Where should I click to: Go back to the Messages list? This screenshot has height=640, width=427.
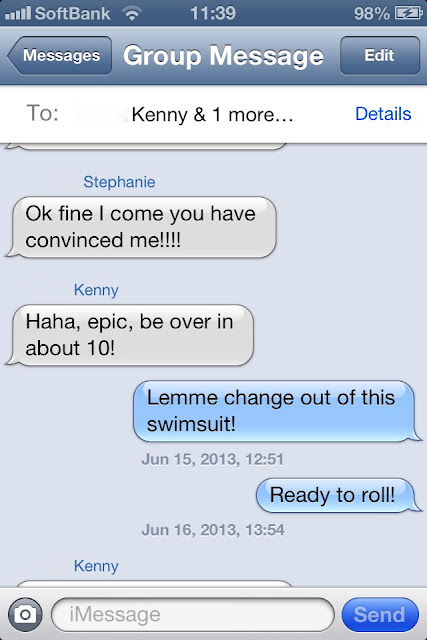(x=60, y=56)
